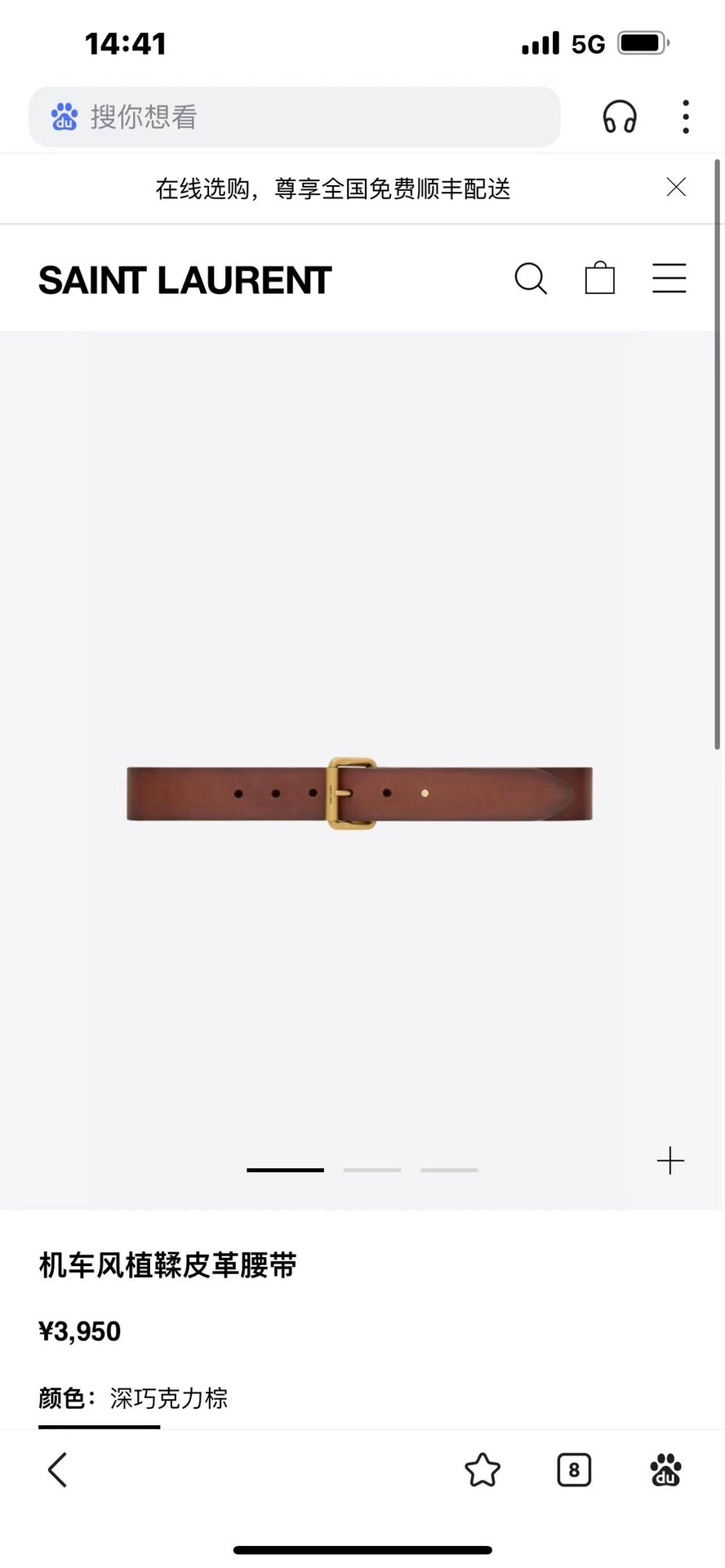This screenshot has height=1568, width=725.
Task: Go to Baidu home via paw icon
Action: (x=666, y=1470)
